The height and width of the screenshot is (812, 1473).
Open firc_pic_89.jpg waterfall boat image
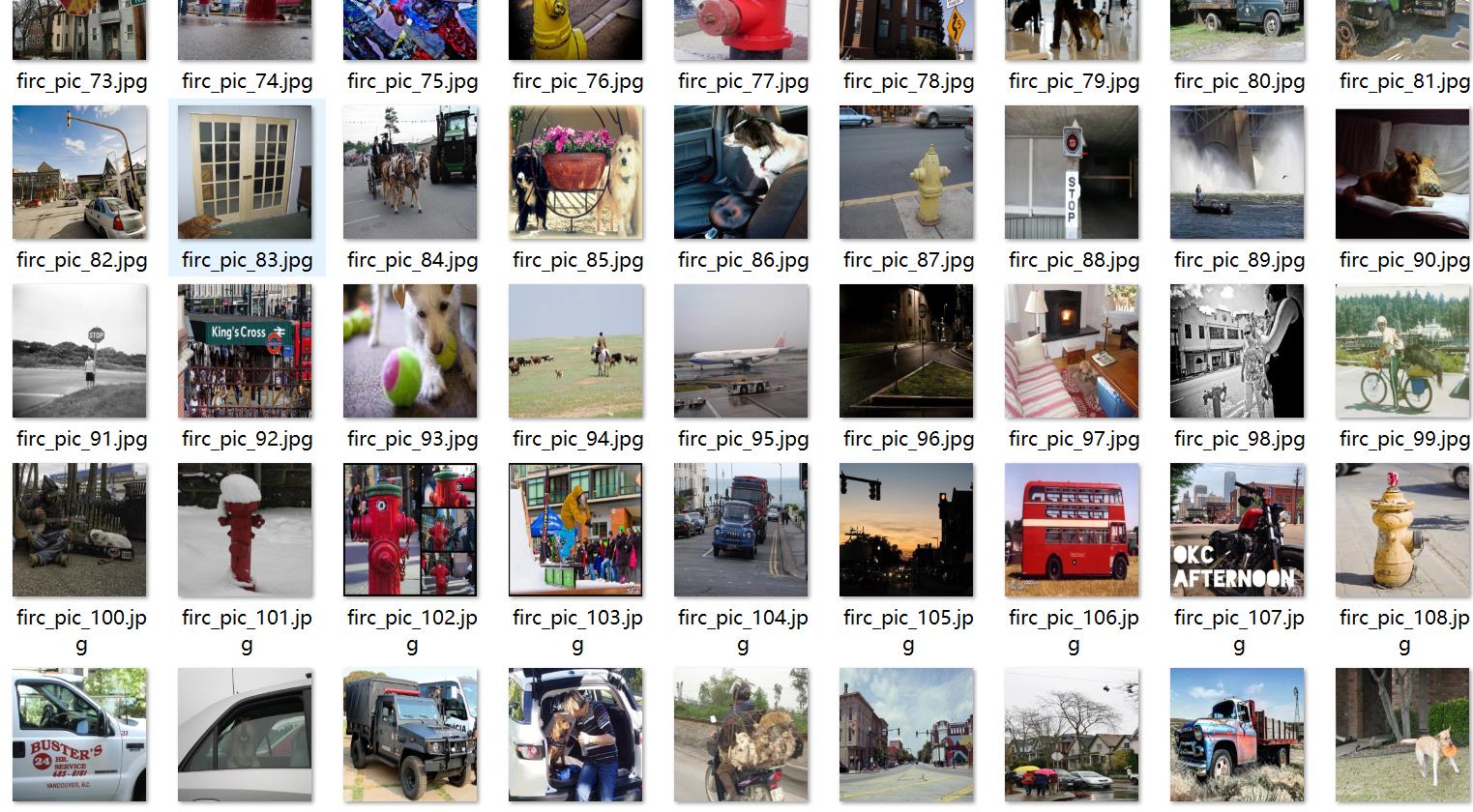pyautogui.click(x=1238, y=172)
